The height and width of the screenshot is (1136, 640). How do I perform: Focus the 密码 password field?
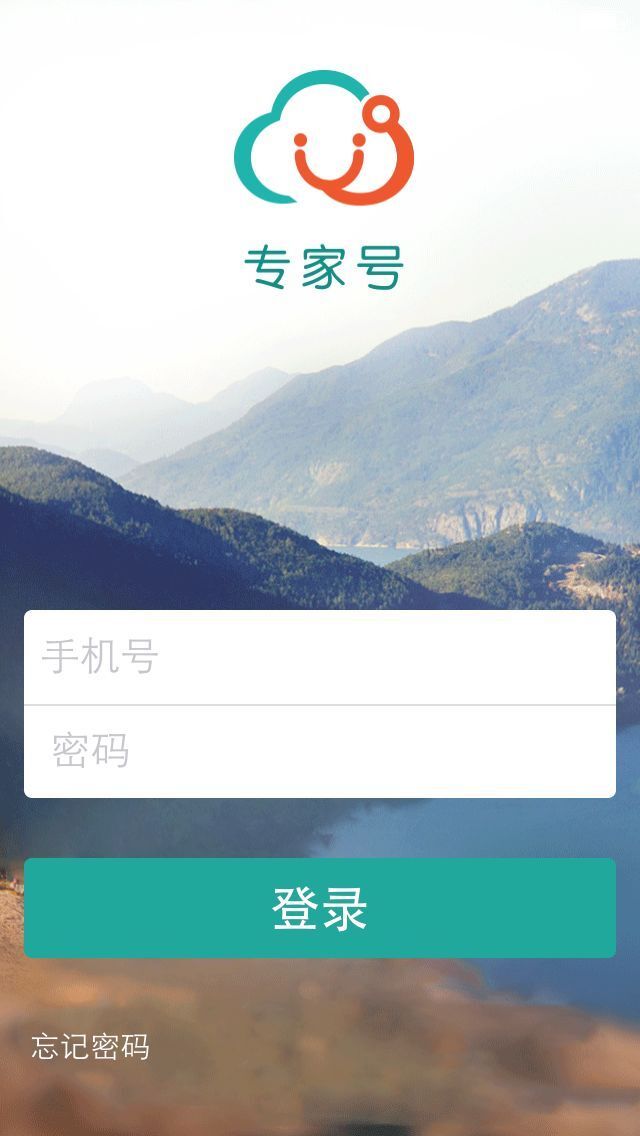[x=320, y=751]
